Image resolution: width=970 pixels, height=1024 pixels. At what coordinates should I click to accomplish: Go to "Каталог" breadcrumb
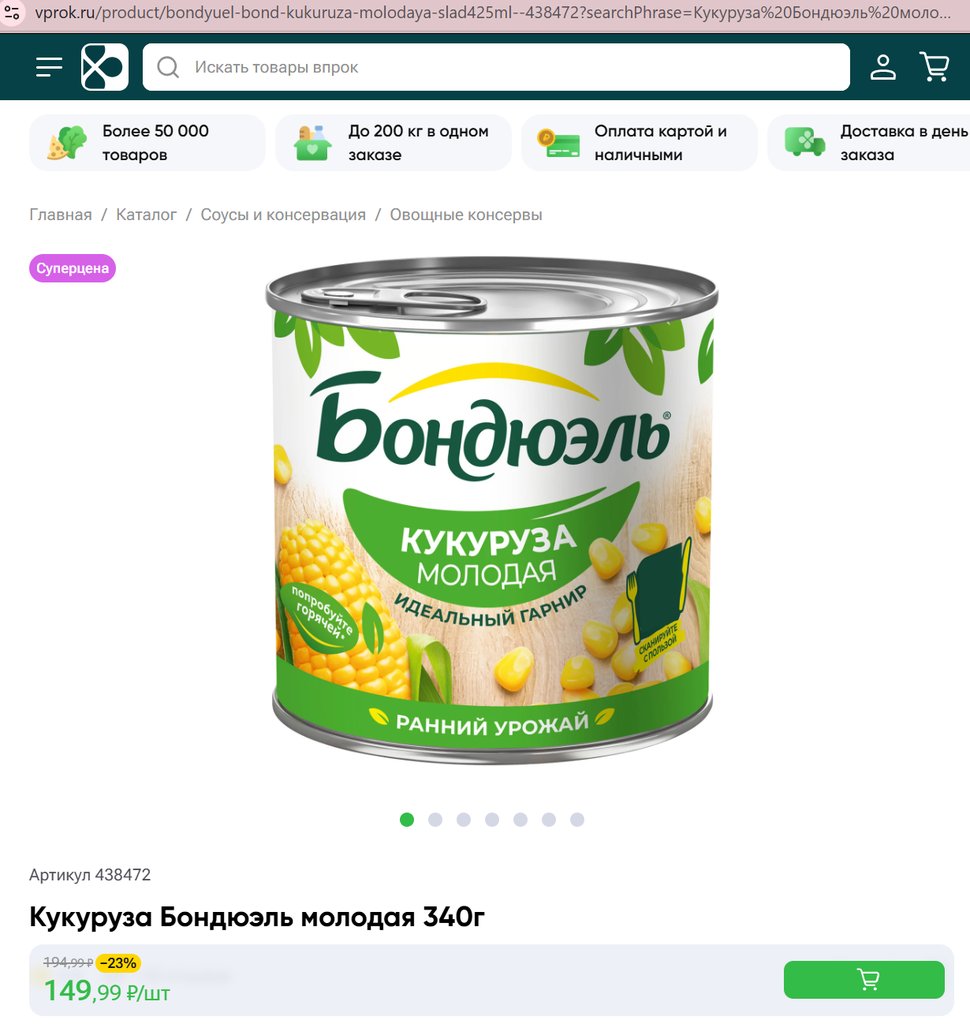[146, 215]
